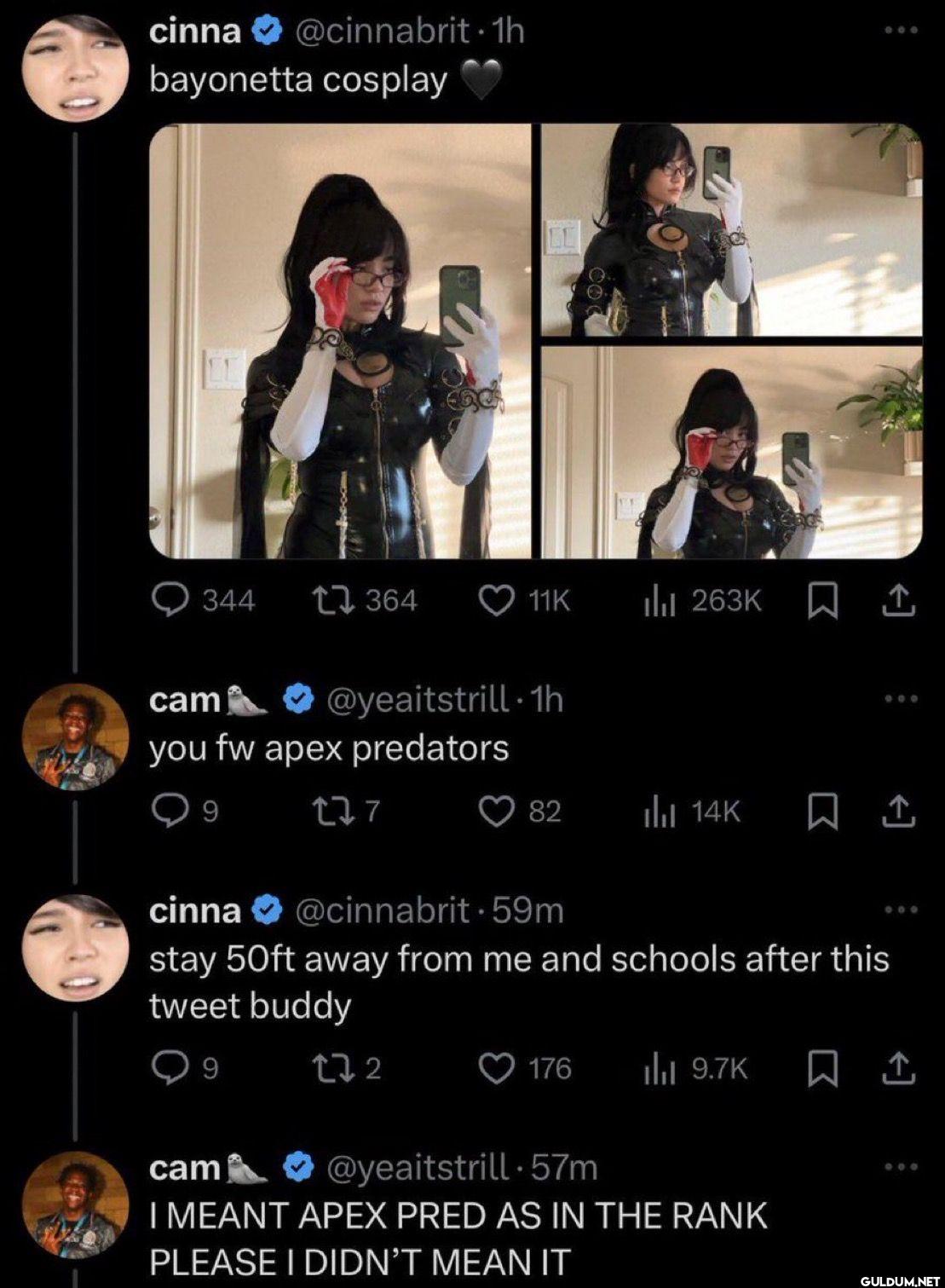Like cinna's "stay 50ft away" reply

499,1069
